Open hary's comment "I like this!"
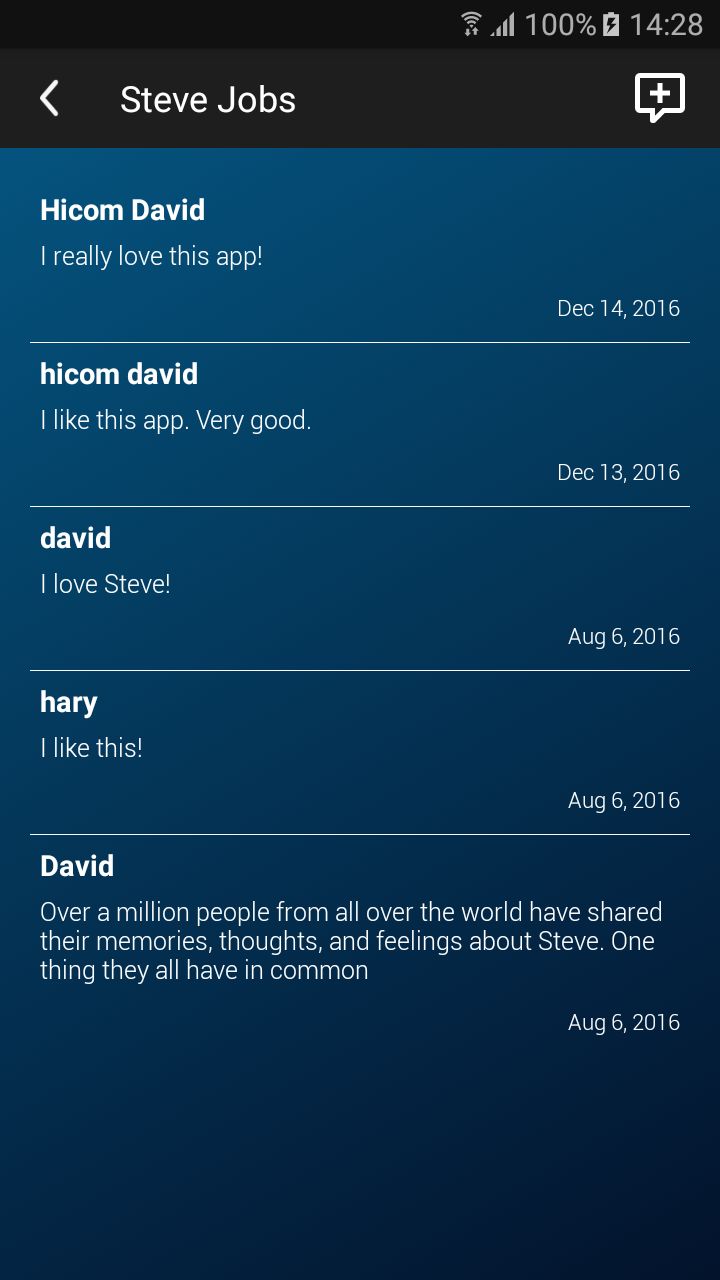 [360, 749]
